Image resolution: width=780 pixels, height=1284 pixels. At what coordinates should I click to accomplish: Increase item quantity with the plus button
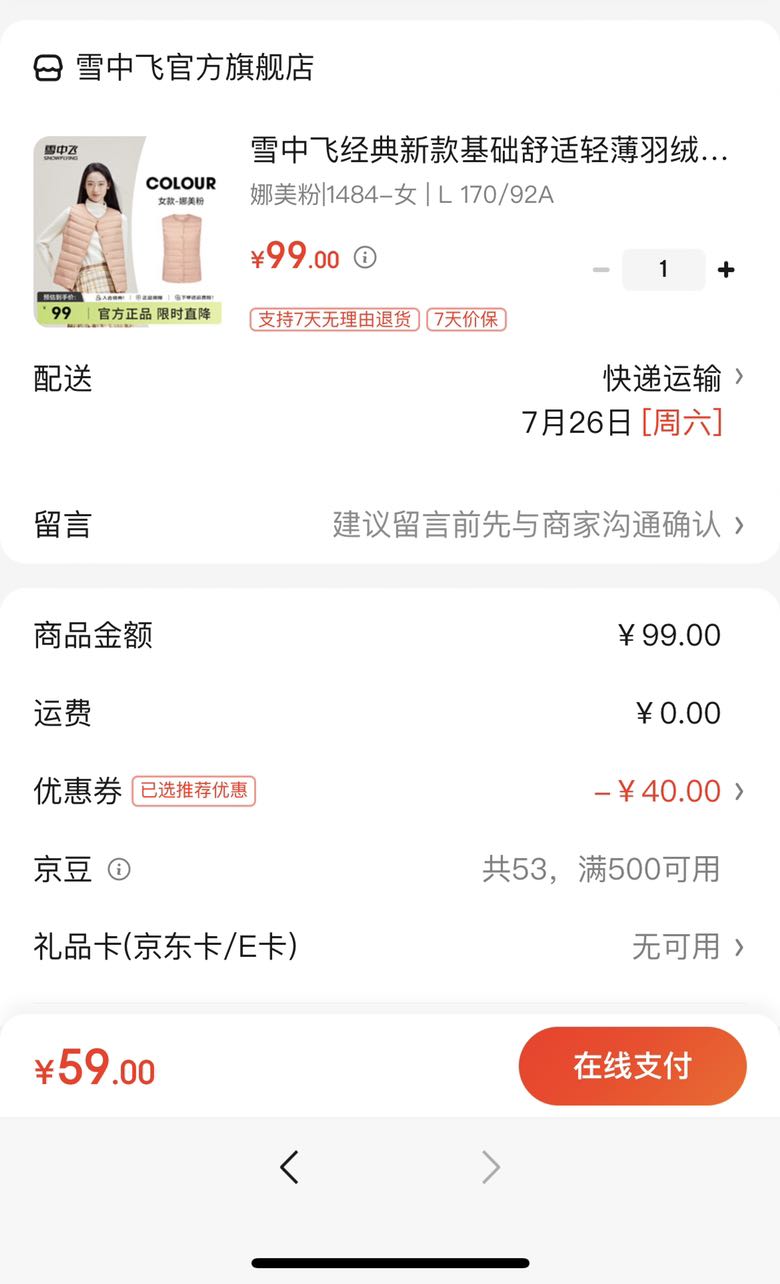(x=727, y=270)
